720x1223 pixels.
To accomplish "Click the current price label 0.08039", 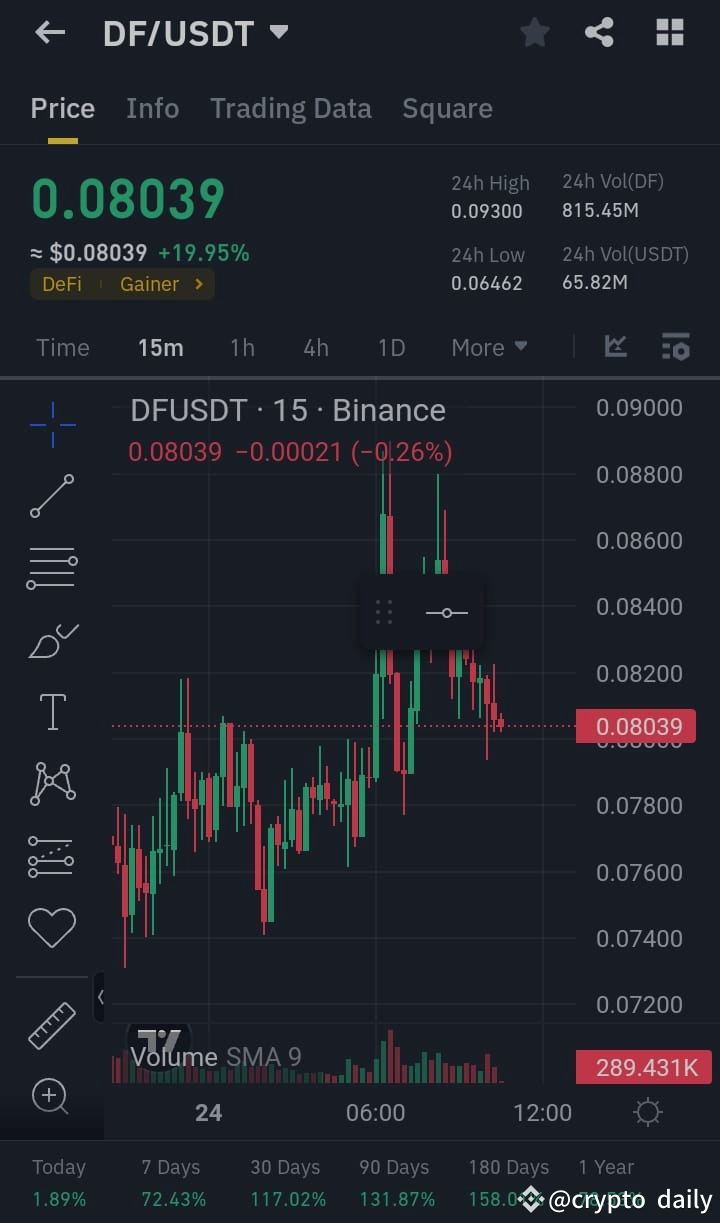I will tap(637, 726).
